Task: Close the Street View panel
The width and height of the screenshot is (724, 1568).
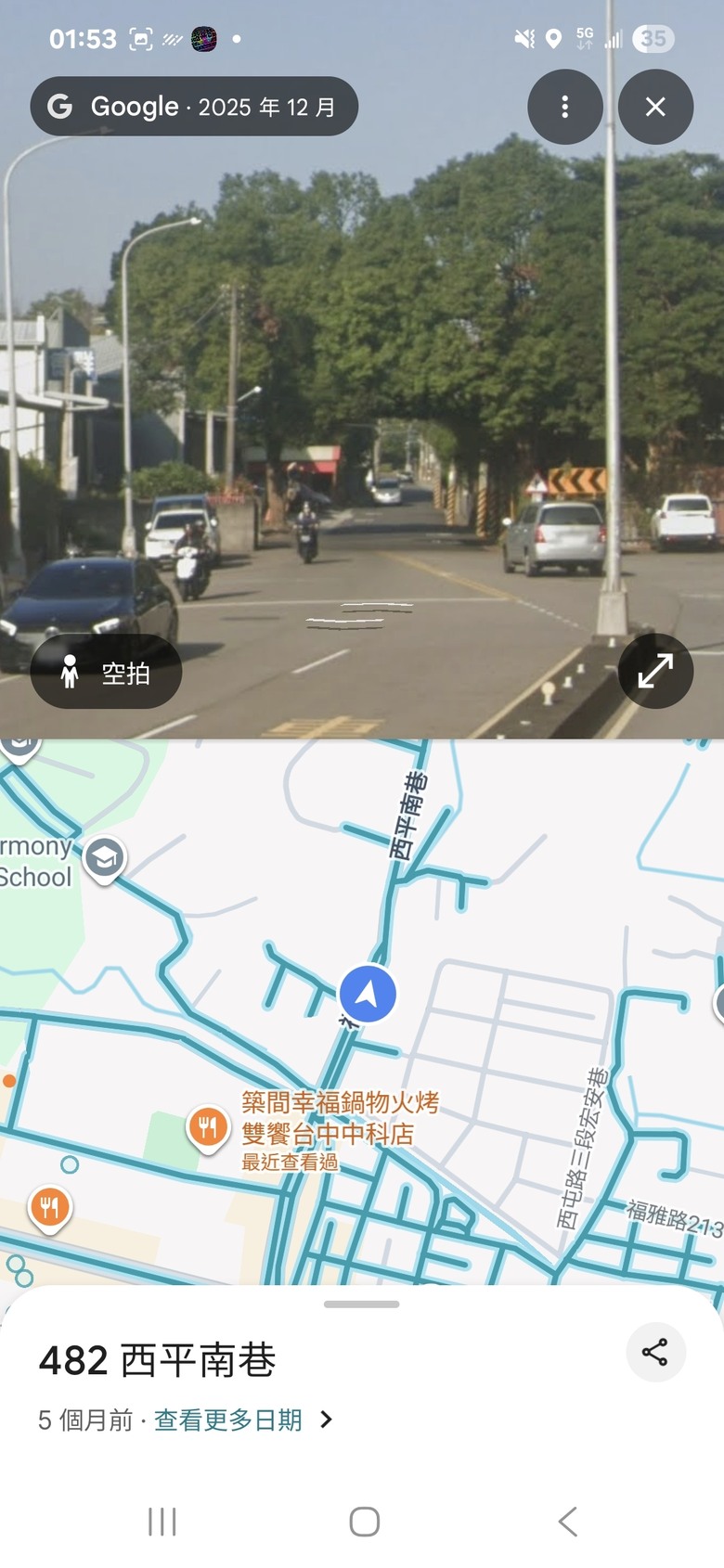Action: 655,107
